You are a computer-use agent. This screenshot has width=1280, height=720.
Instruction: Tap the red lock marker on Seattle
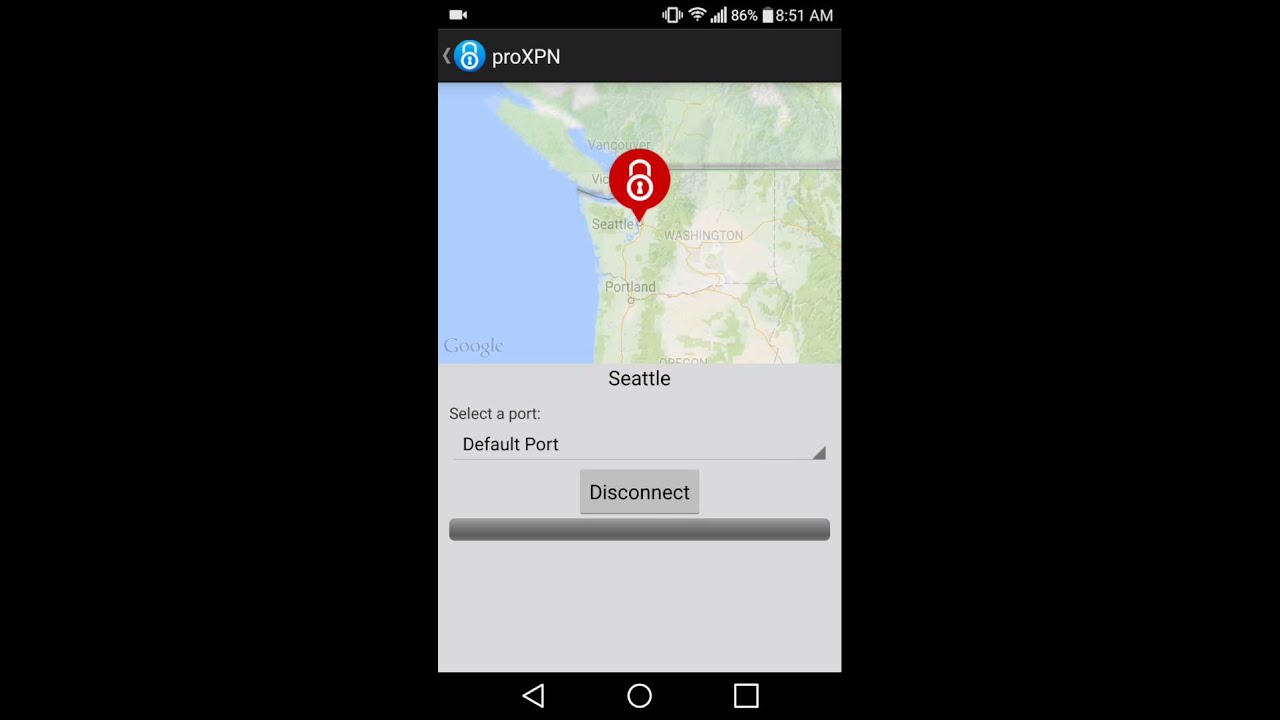[x=639, y=181]
